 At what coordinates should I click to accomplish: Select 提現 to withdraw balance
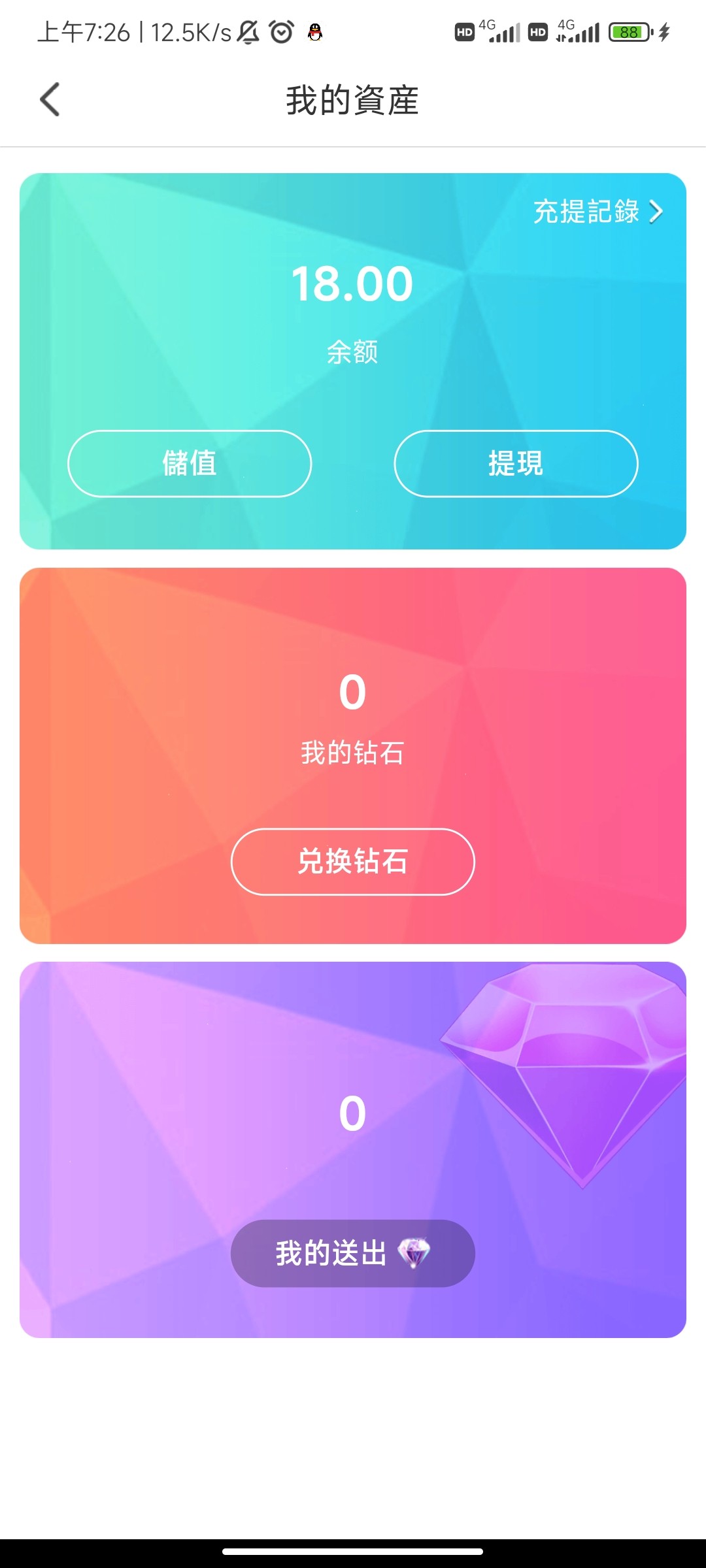tap(516, 464)
